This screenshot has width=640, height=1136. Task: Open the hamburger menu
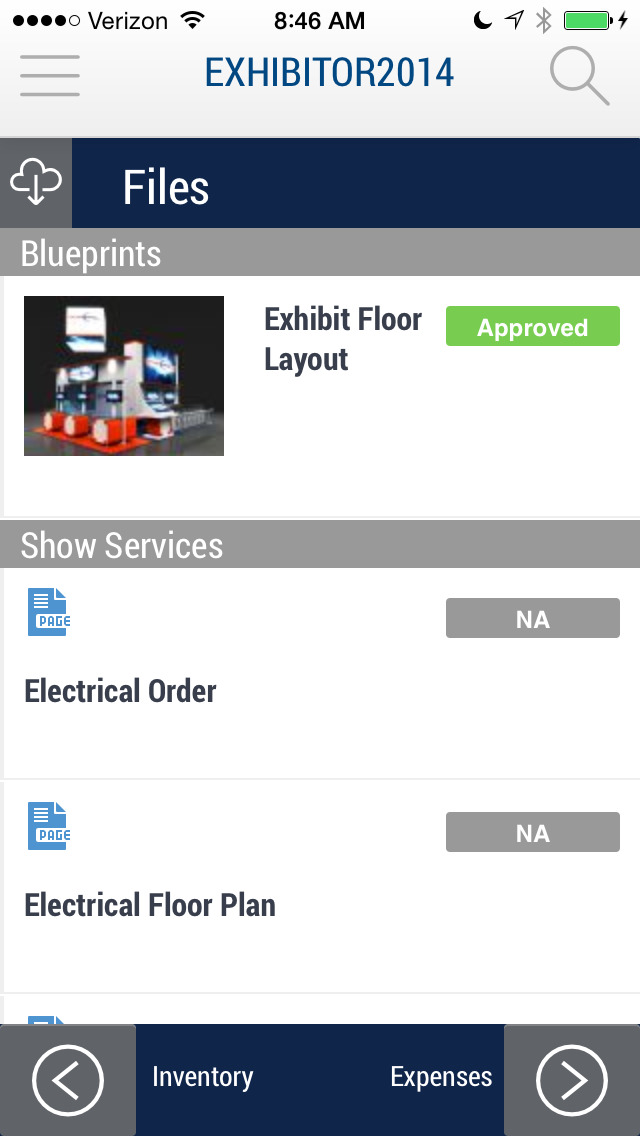(50, 75)
